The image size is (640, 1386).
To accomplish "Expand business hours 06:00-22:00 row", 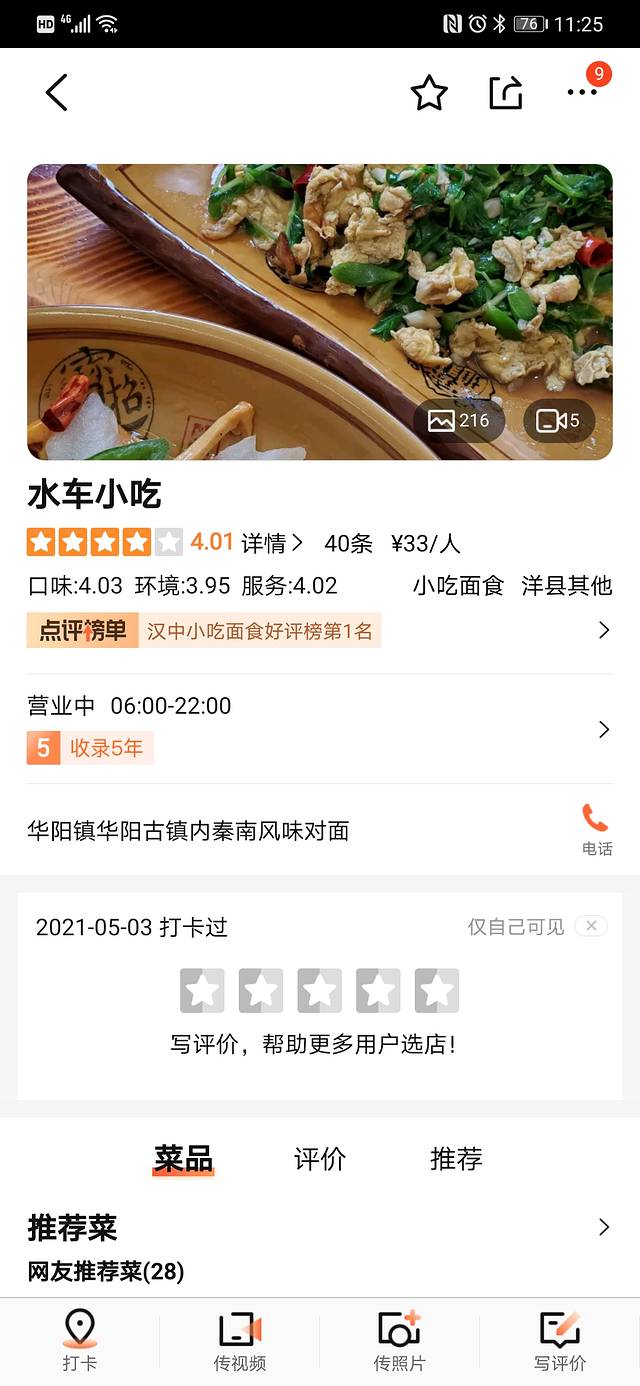I will click(x=320, y=728).
